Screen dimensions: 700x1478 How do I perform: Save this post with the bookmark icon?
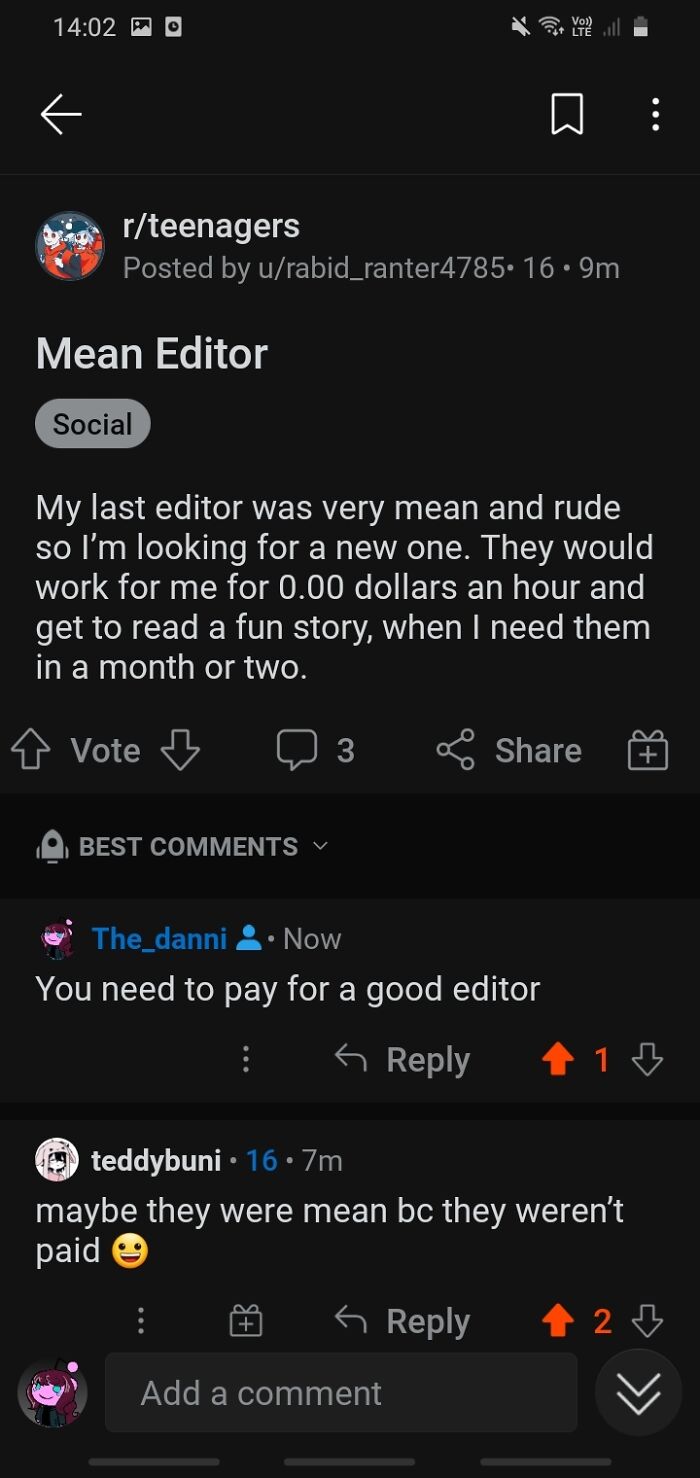tap(567, 115)
